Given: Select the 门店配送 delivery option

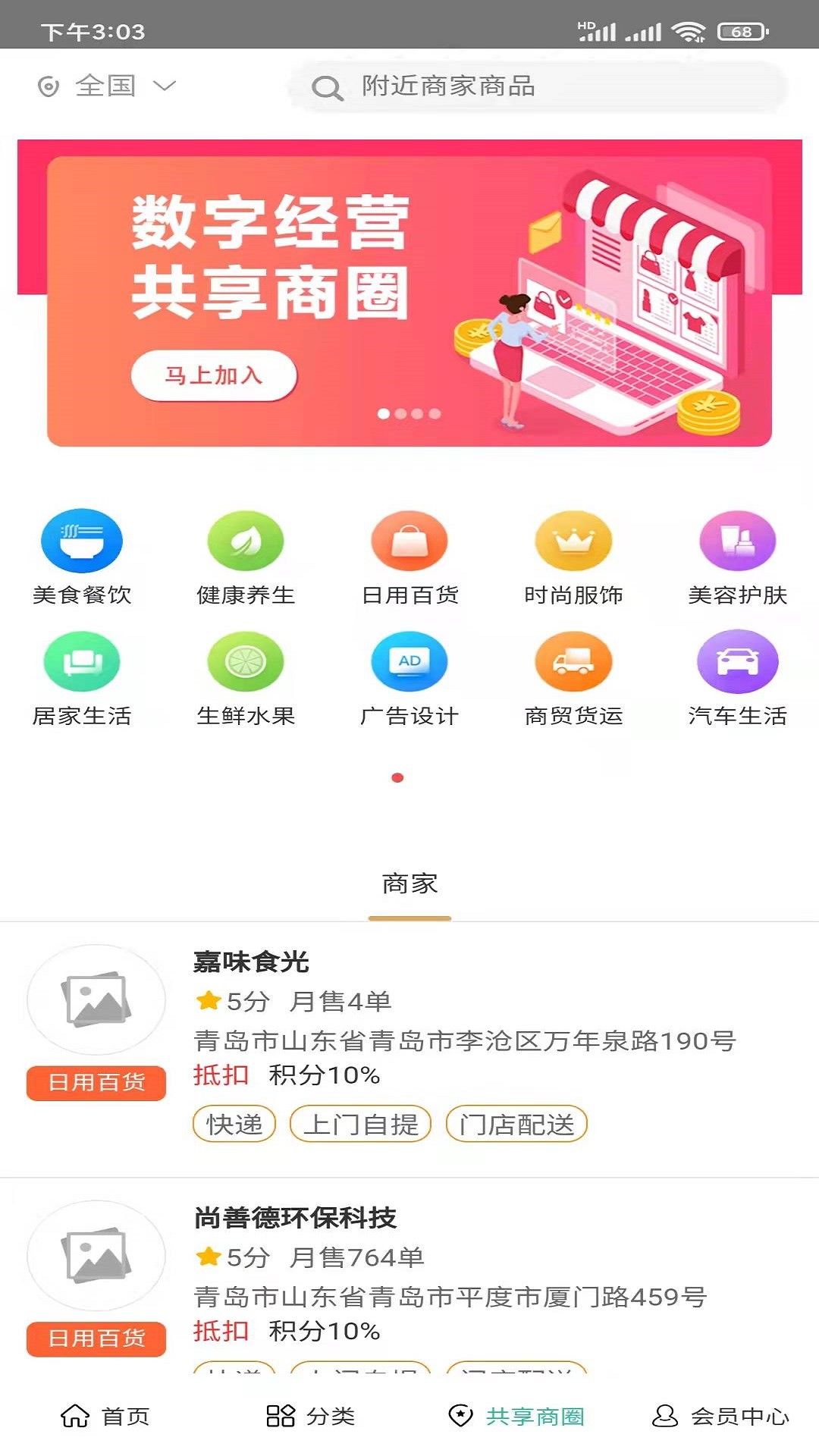Looking at the screenshot, I should click(516, 1124).
